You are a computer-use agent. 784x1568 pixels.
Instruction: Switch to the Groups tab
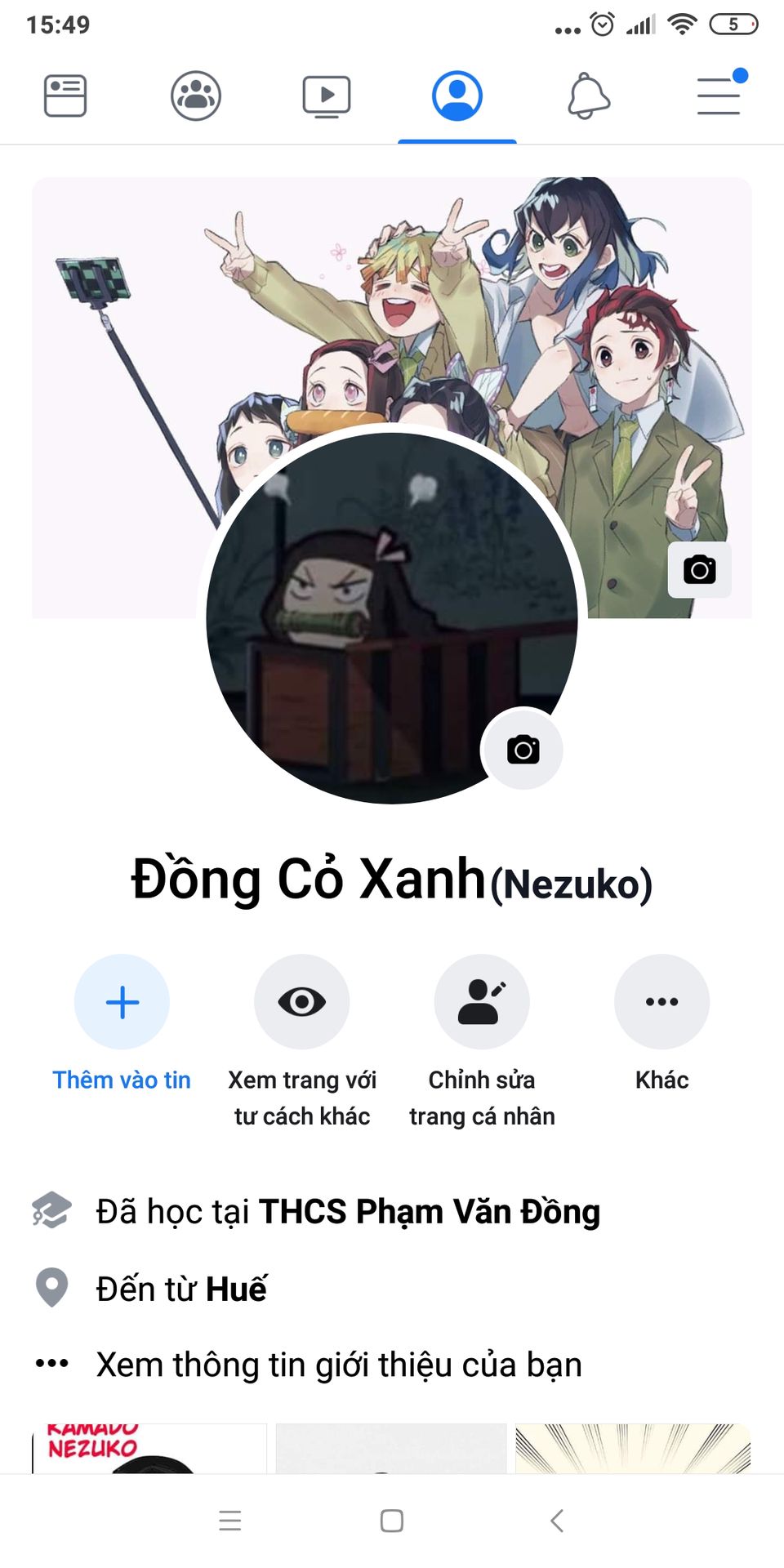click(x=196, y=96)
